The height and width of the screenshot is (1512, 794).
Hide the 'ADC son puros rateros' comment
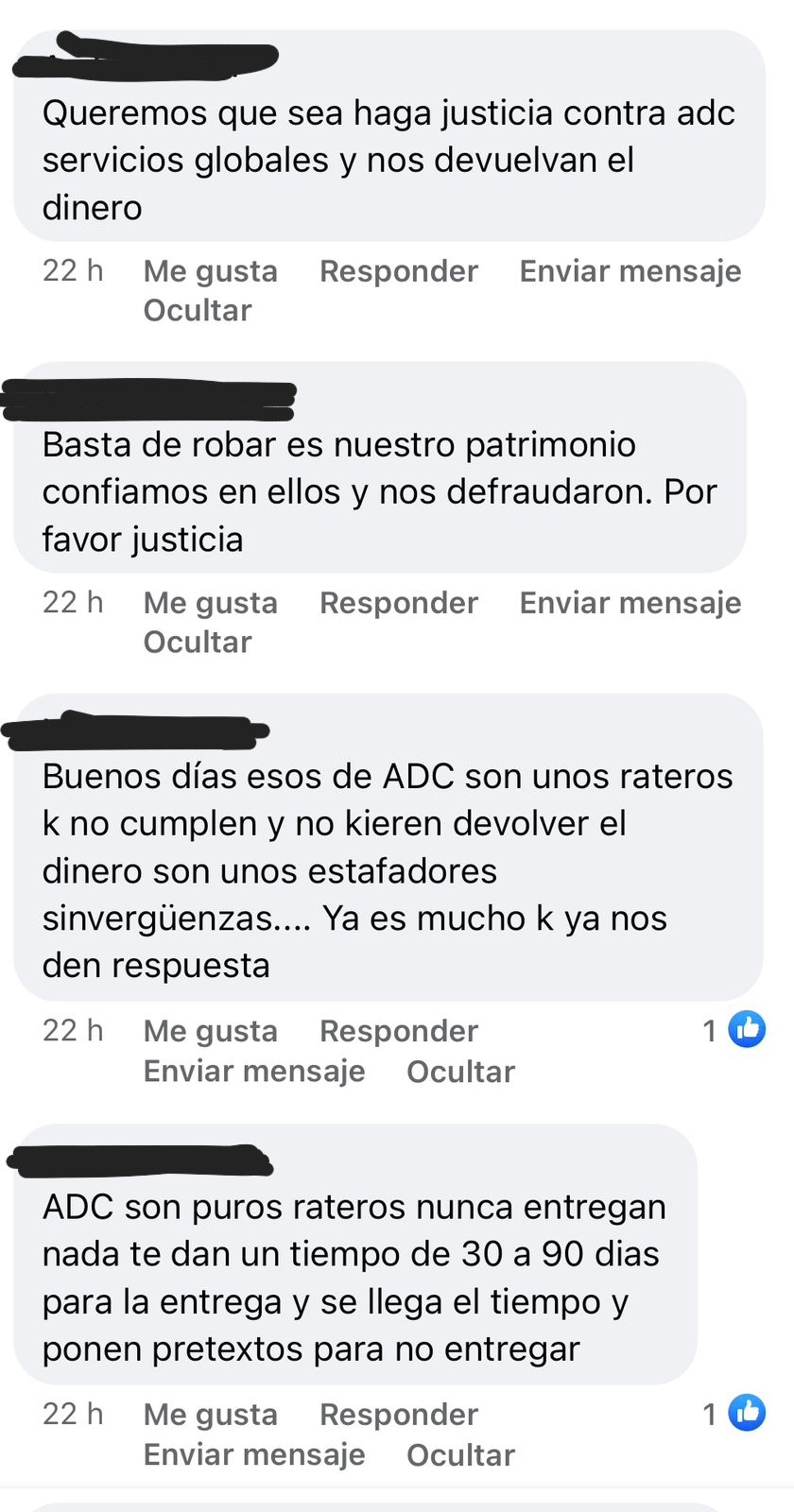(460, 1454)
